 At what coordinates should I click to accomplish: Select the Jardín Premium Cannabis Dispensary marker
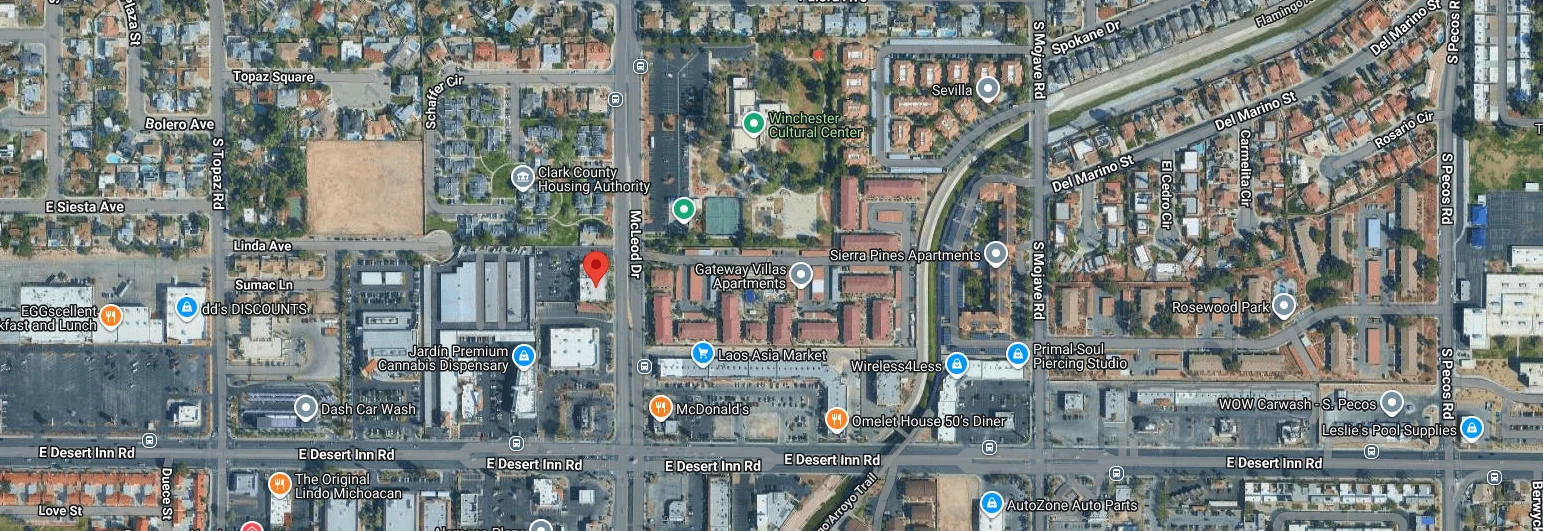tap(522, 357)
